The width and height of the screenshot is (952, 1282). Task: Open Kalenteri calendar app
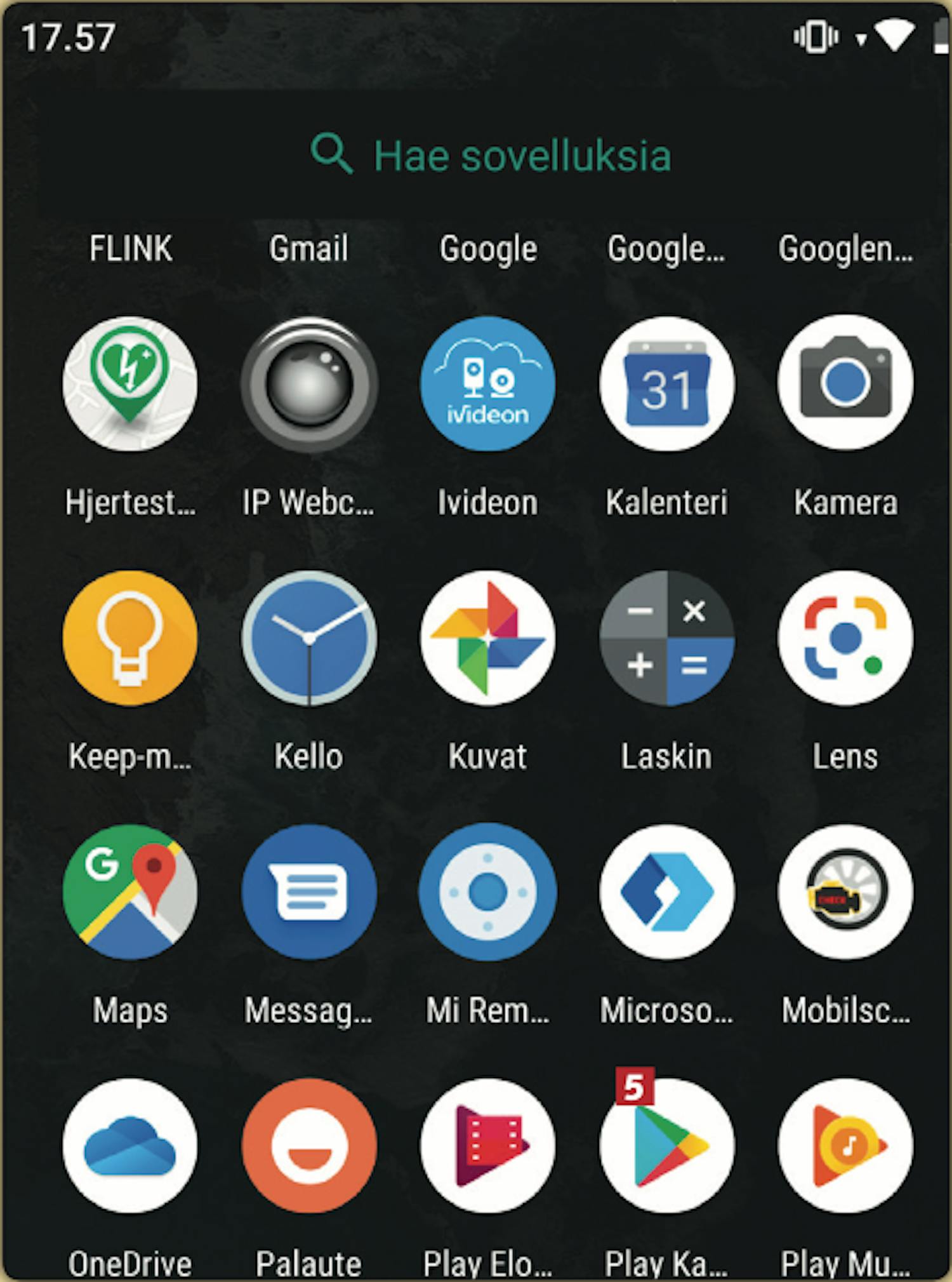point(666,384)
